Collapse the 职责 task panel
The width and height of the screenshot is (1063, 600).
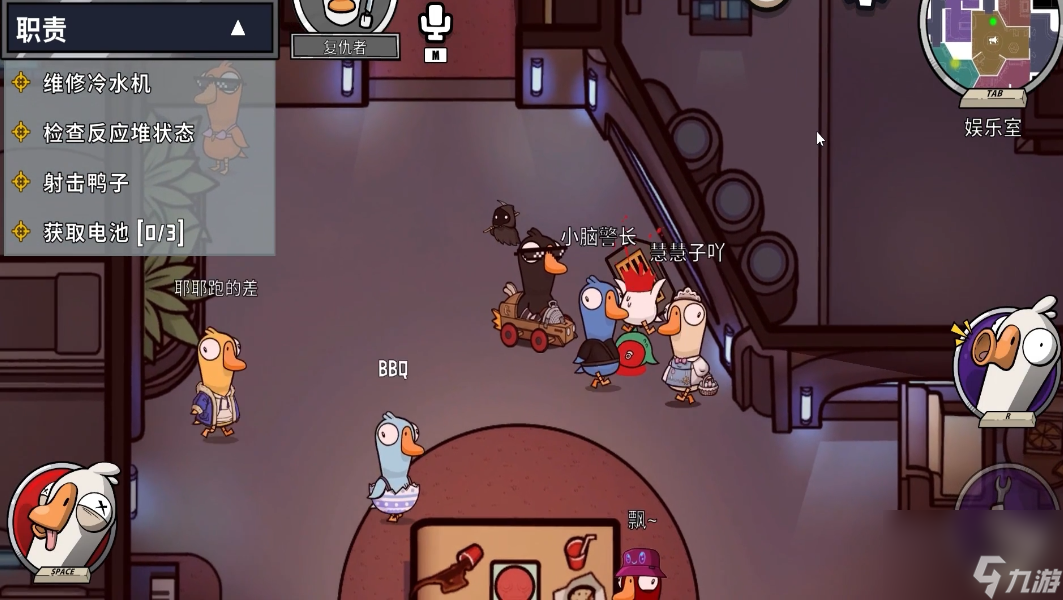coord(238,28)
